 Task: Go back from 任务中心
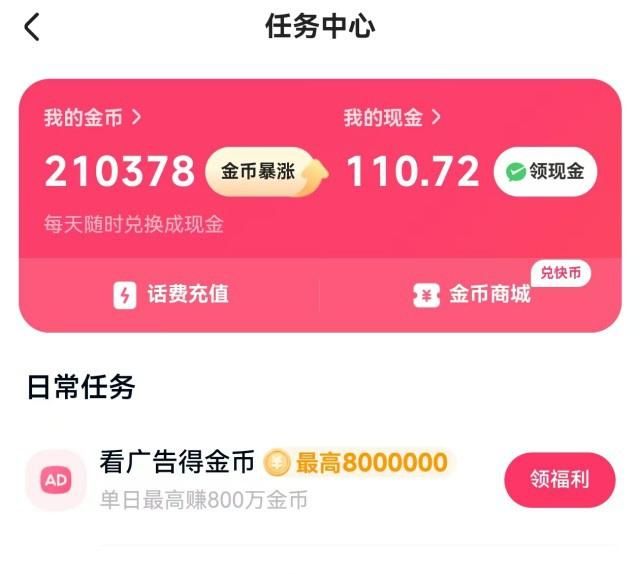[32, 27]
